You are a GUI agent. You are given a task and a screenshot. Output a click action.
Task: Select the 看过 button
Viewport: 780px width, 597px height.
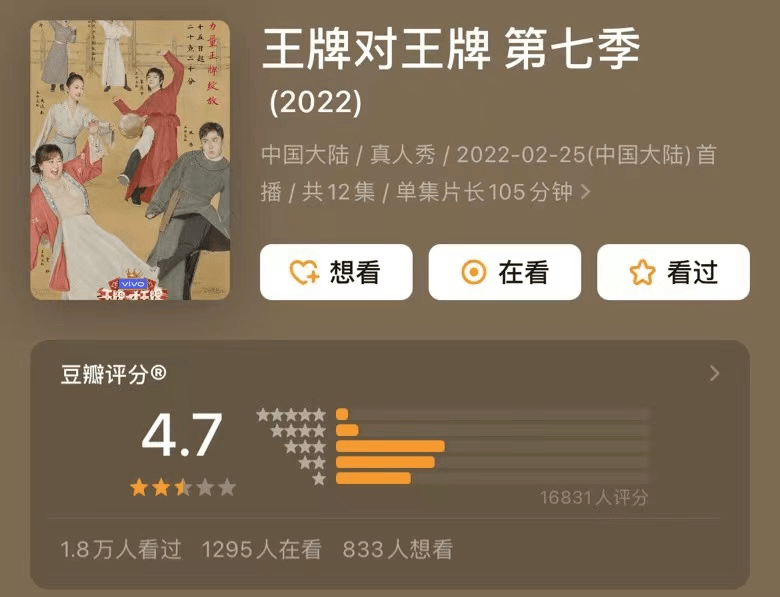pos(673,272)
